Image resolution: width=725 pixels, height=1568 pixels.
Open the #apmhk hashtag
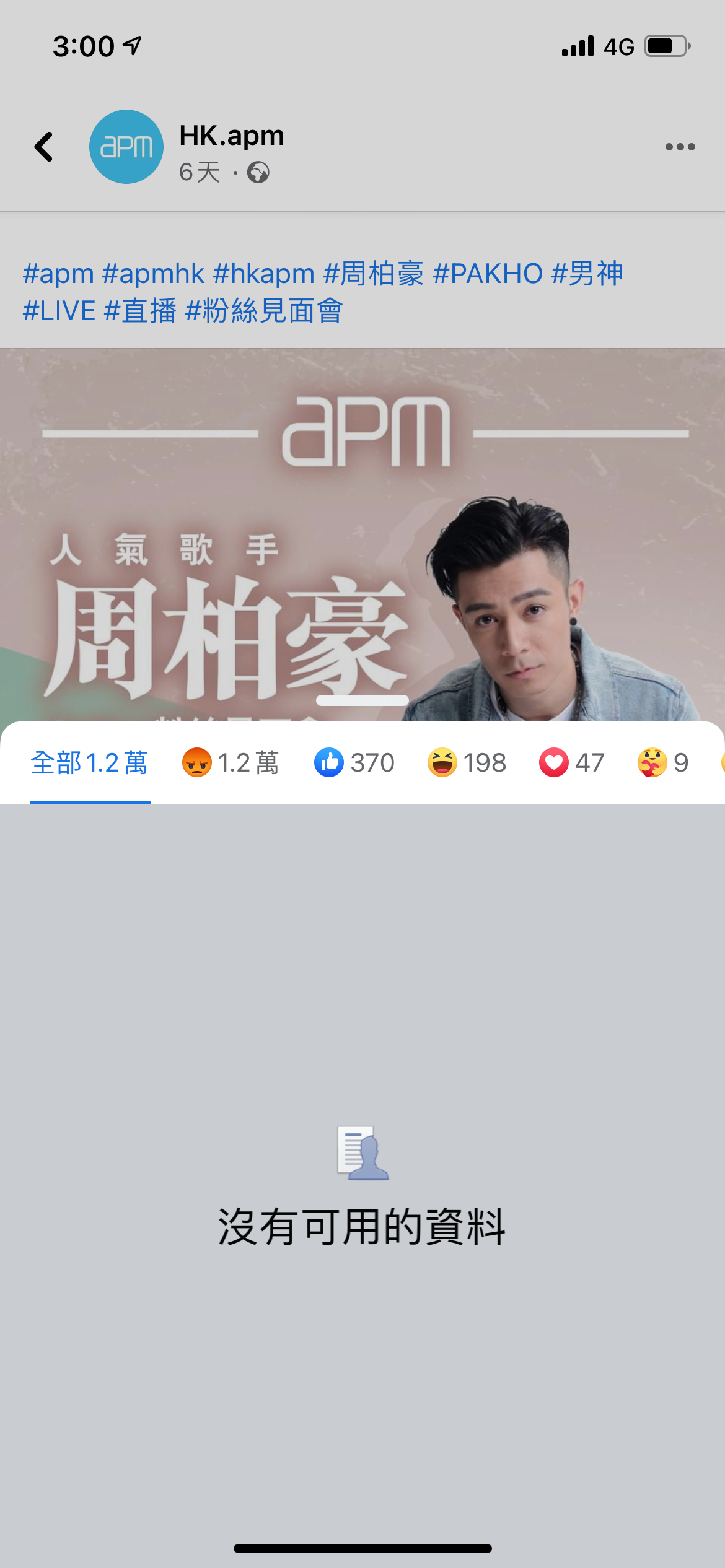coord(153,274)
